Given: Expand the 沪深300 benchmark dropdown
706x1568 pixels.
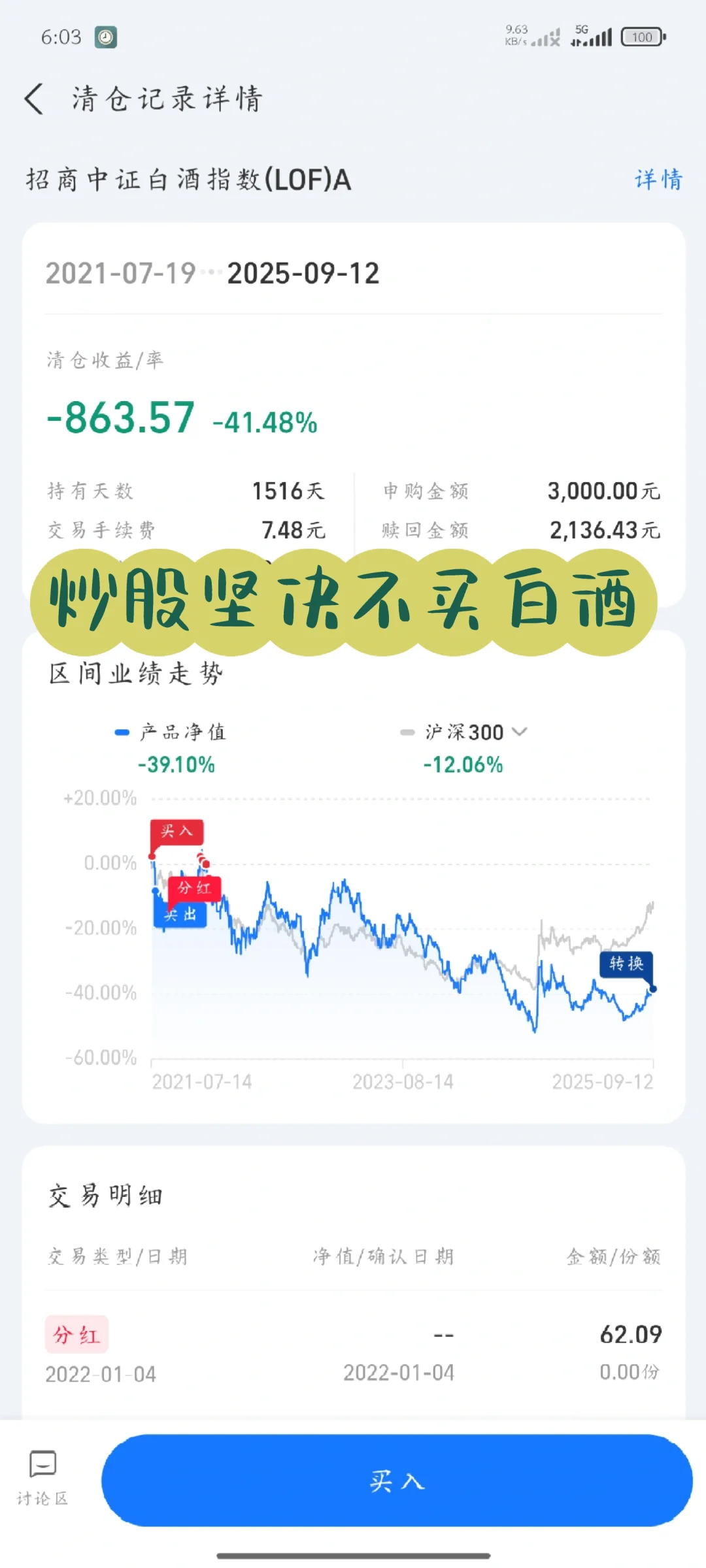Looking at the screenshot, I should (518, 732).
